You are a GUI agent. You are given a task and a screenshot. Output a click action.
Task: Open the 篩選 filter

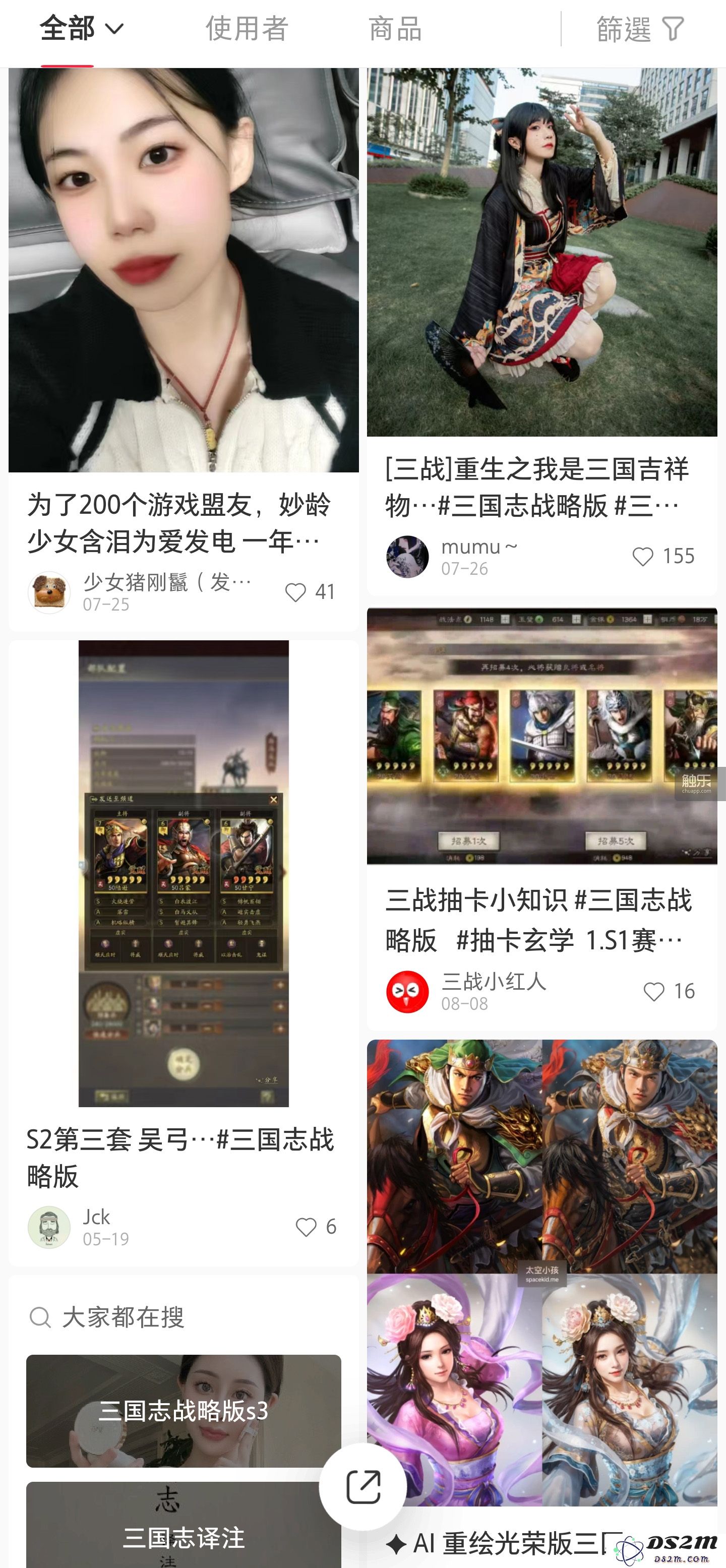[641, 29]
